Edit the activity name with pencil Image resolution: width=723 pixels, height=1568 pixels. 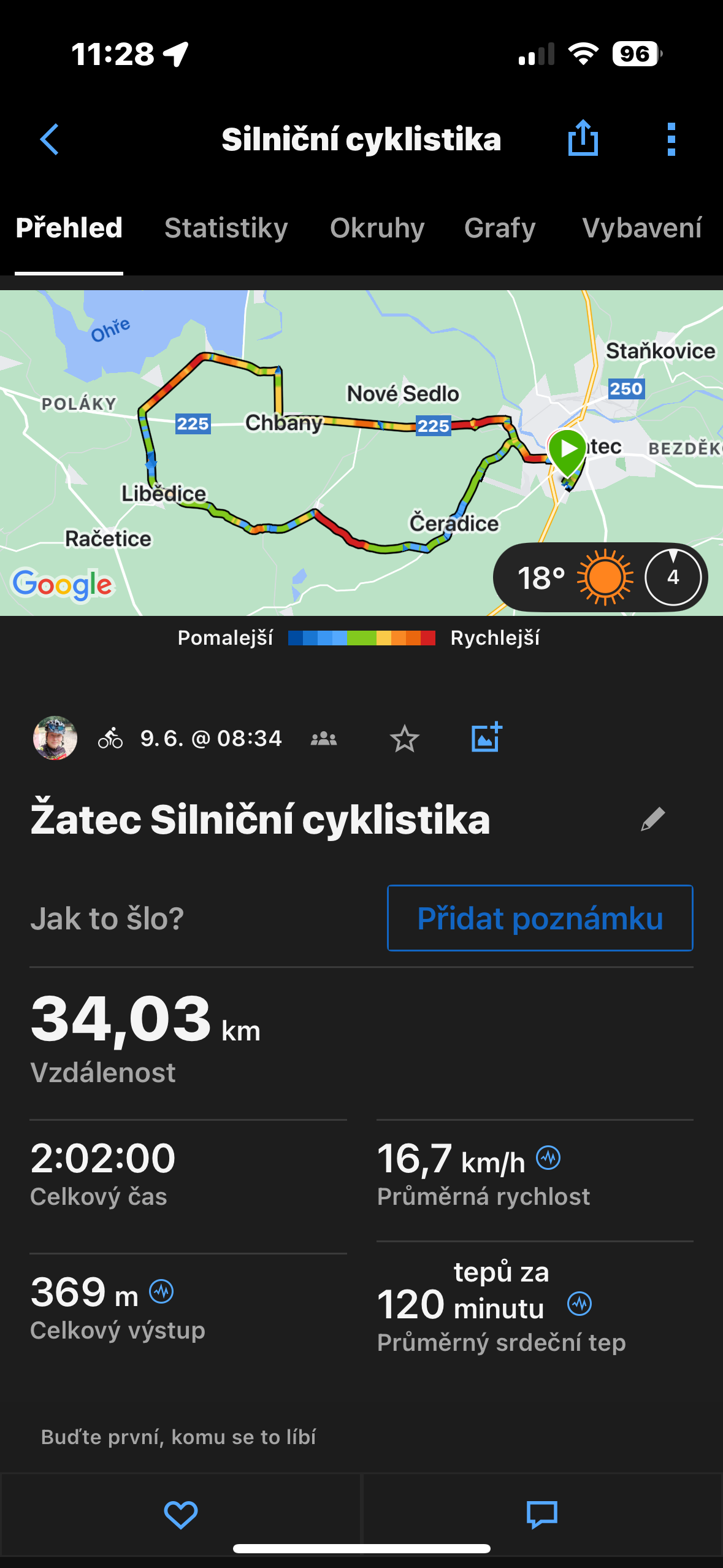(653, 819)
